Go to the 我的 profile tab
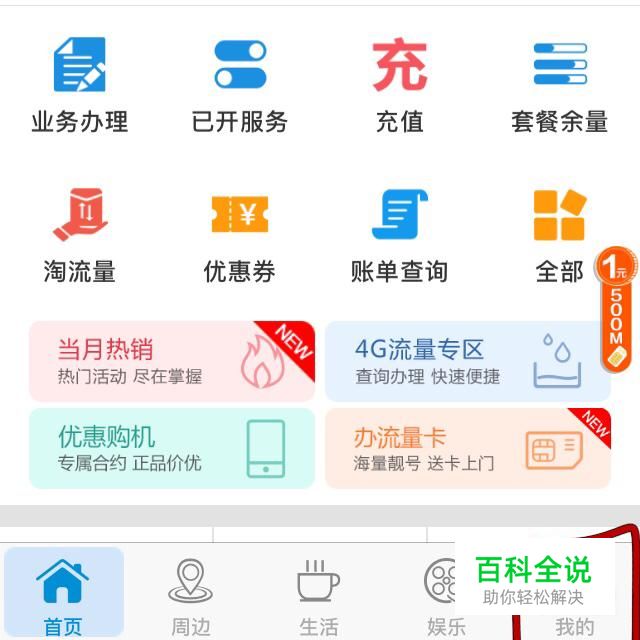The width and height of the screenshot is (640, 640). (575, 627)
